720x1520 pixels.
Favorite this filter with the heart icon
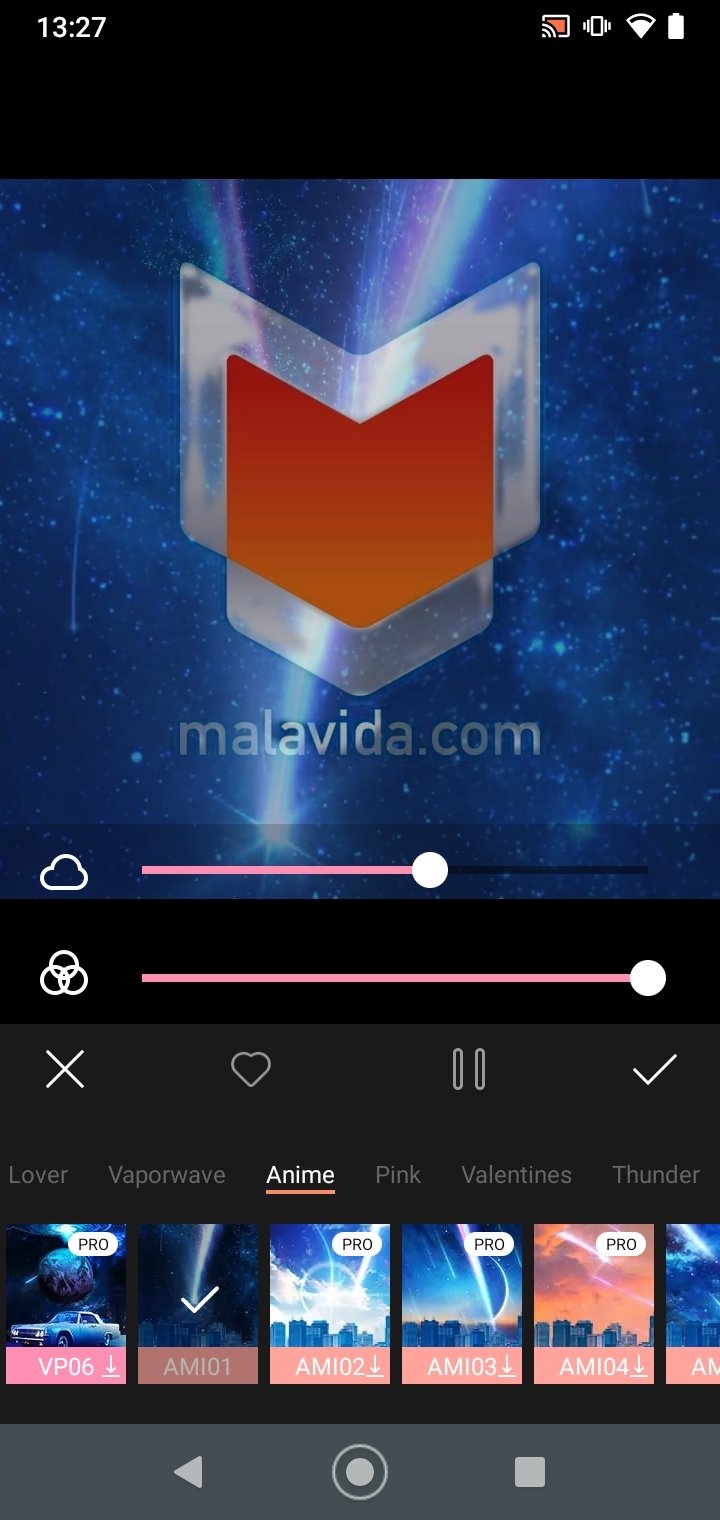[x=250, y=1070]
